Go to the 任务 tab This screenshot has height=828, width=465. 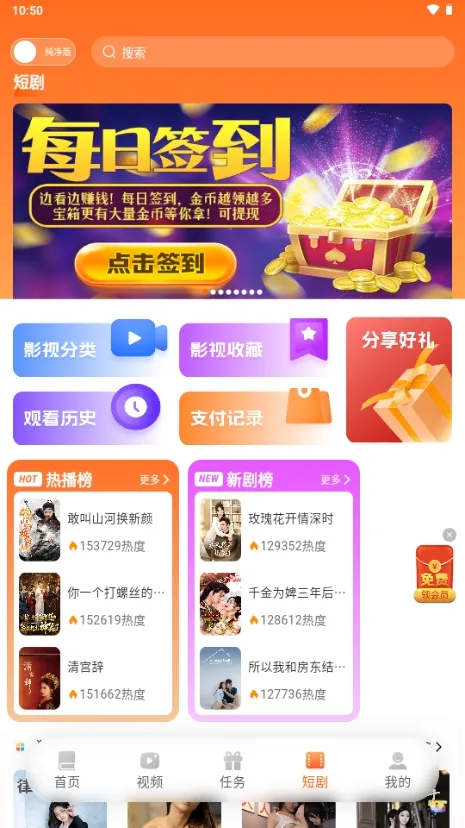232,769
